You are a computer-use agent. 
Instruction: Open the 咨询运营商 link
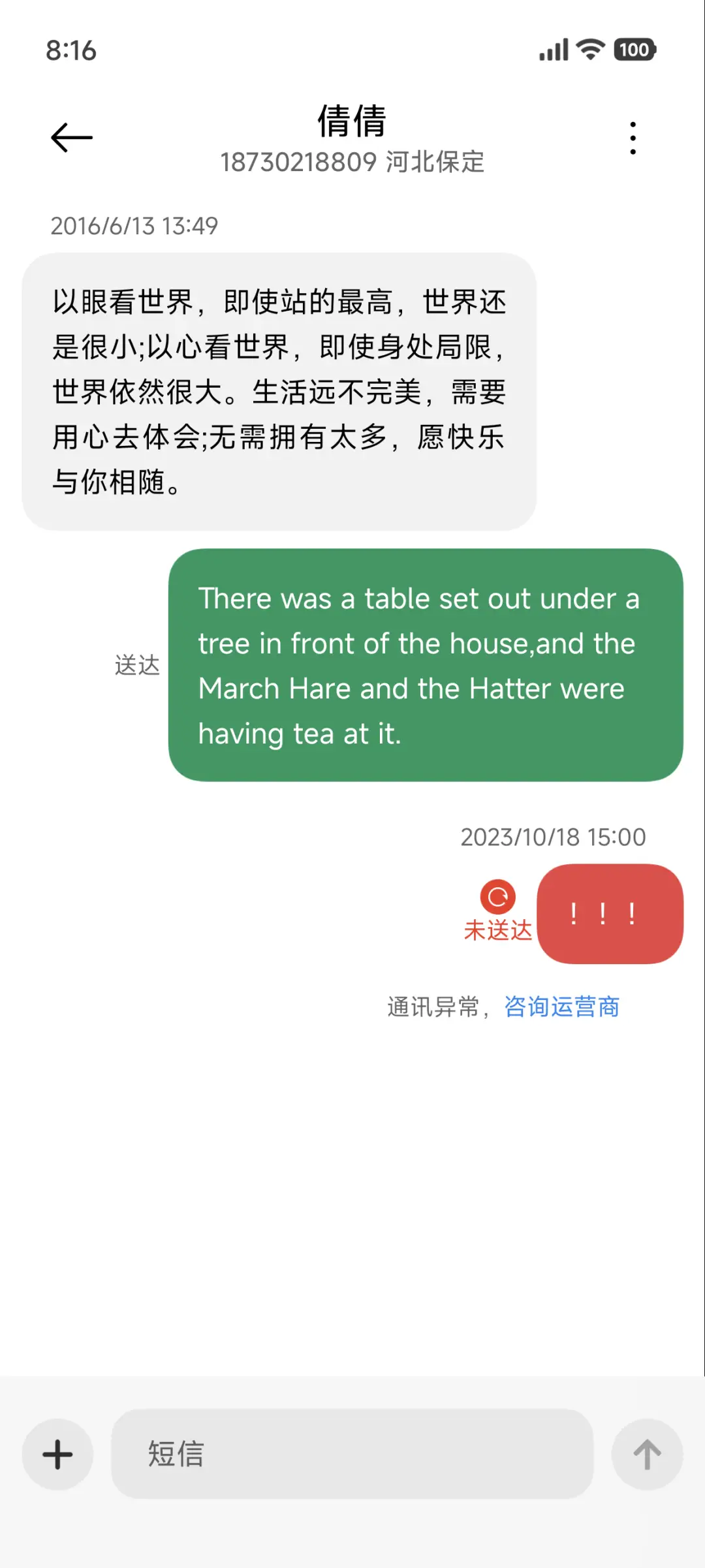[x=561, y=1007]
